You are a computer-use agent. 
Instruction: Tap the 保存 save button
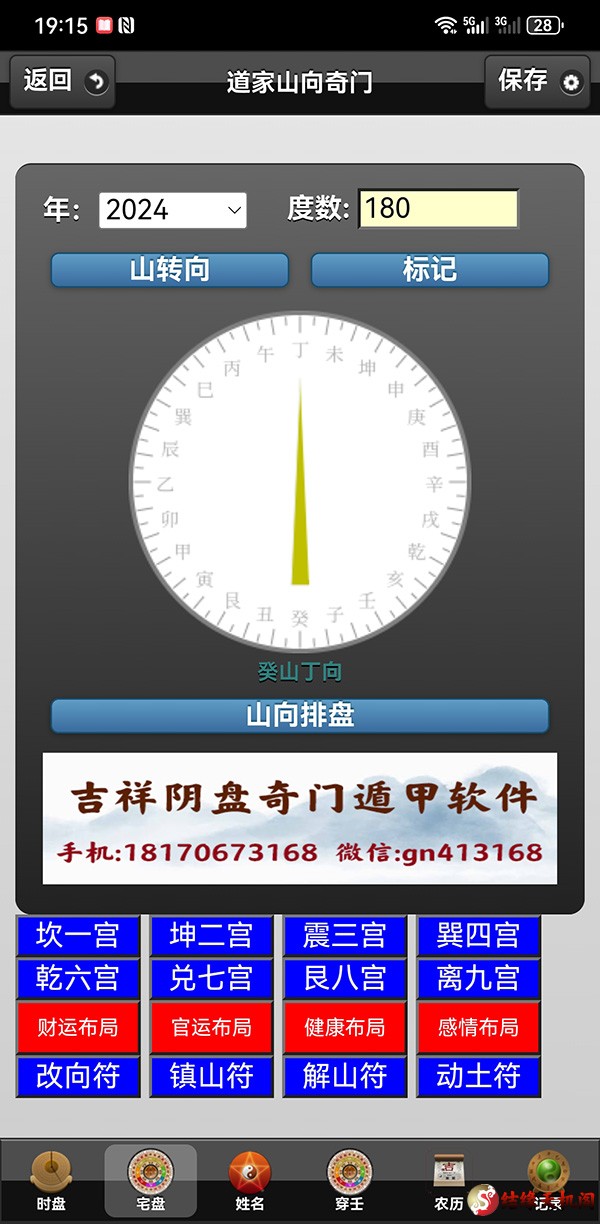pyautogui.click(x=539, y=82)
